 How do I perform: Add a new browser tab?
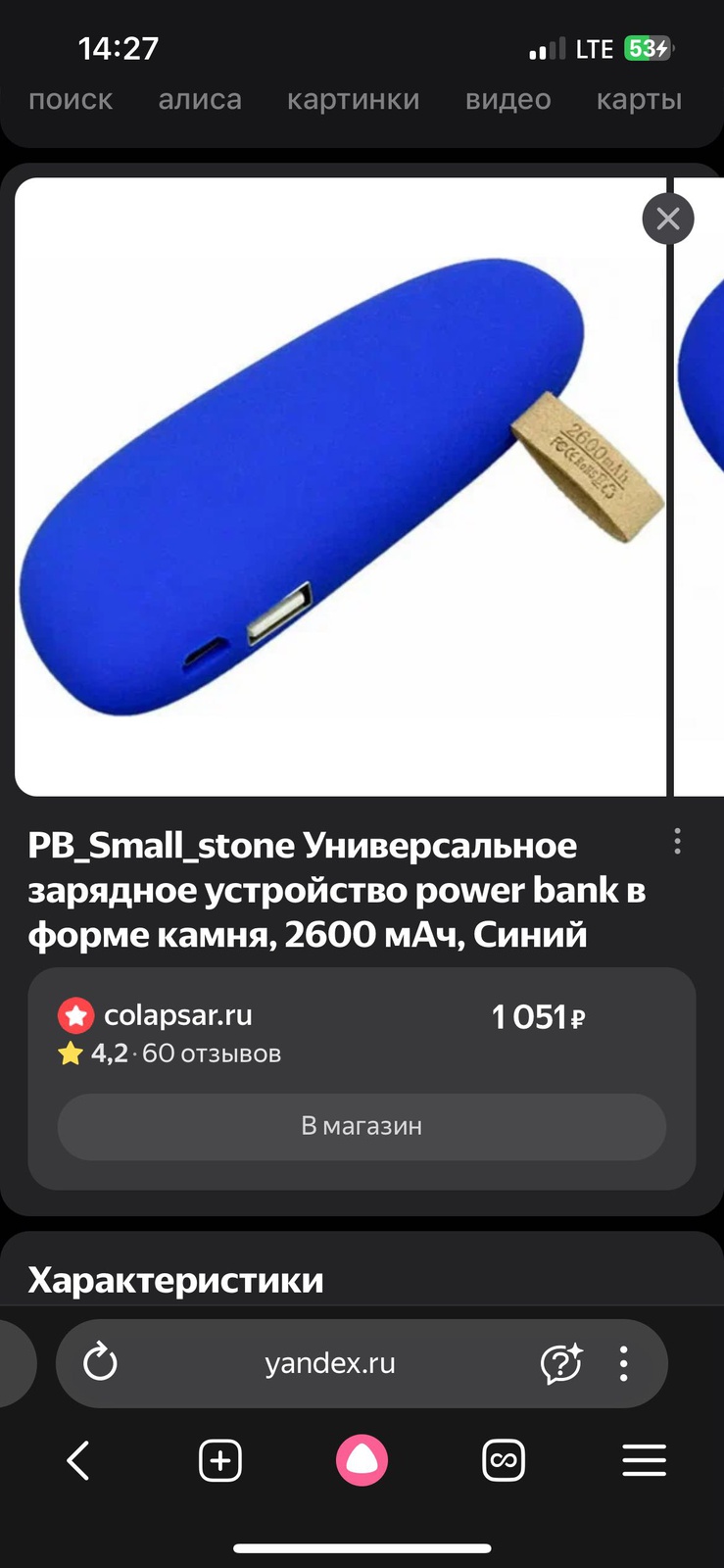coord(220,1460)
